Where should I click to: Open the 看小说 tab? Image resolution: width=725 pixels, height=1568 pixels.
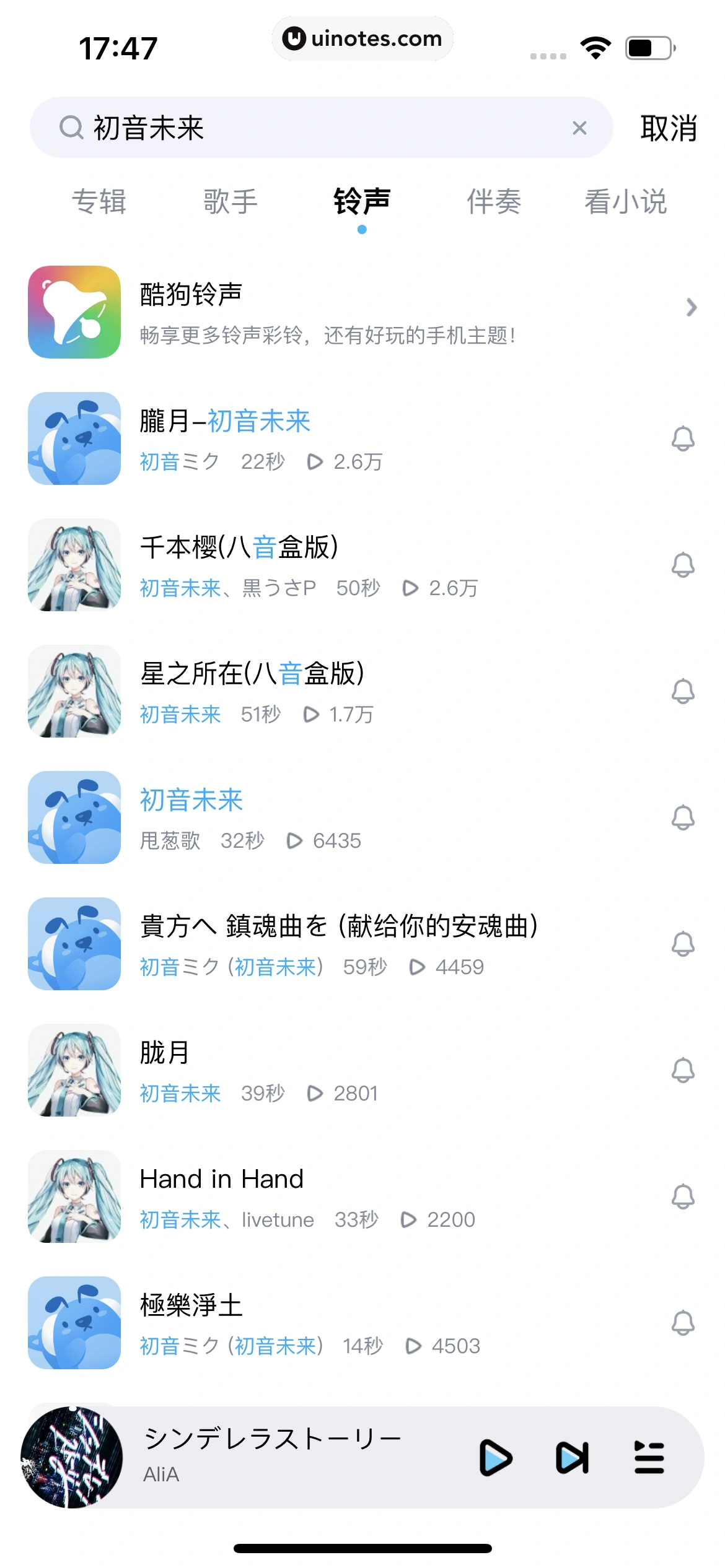(625, 202)
